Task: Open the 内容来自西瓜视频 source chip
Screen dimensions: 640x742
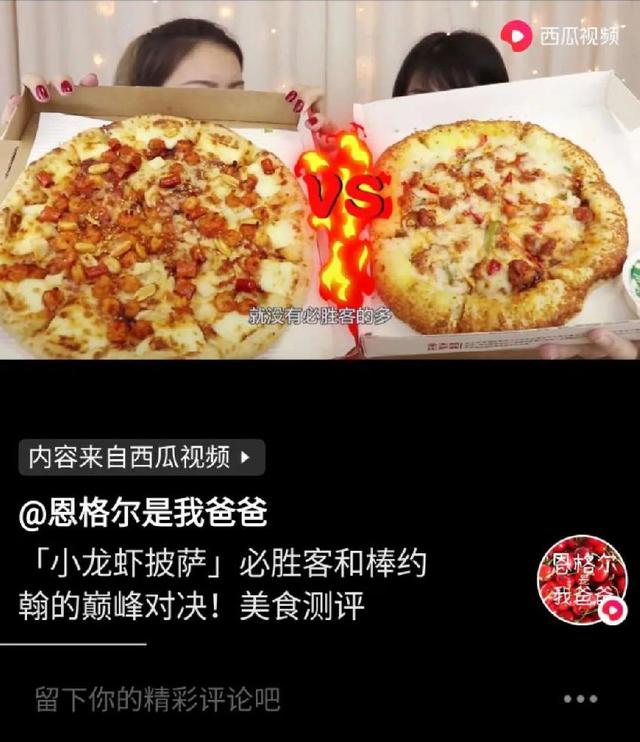Action: click(141, 458)
